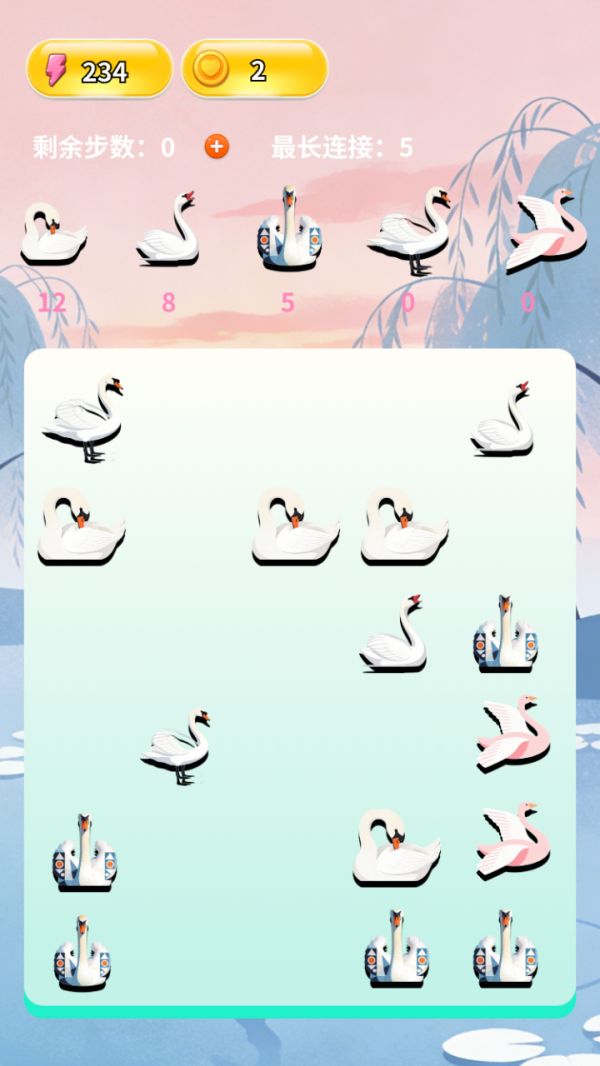Screen dimensions: 600x1066
Task: Tap the orange plus to add steps
Action: pyautogui.click(x=216, y=147)
